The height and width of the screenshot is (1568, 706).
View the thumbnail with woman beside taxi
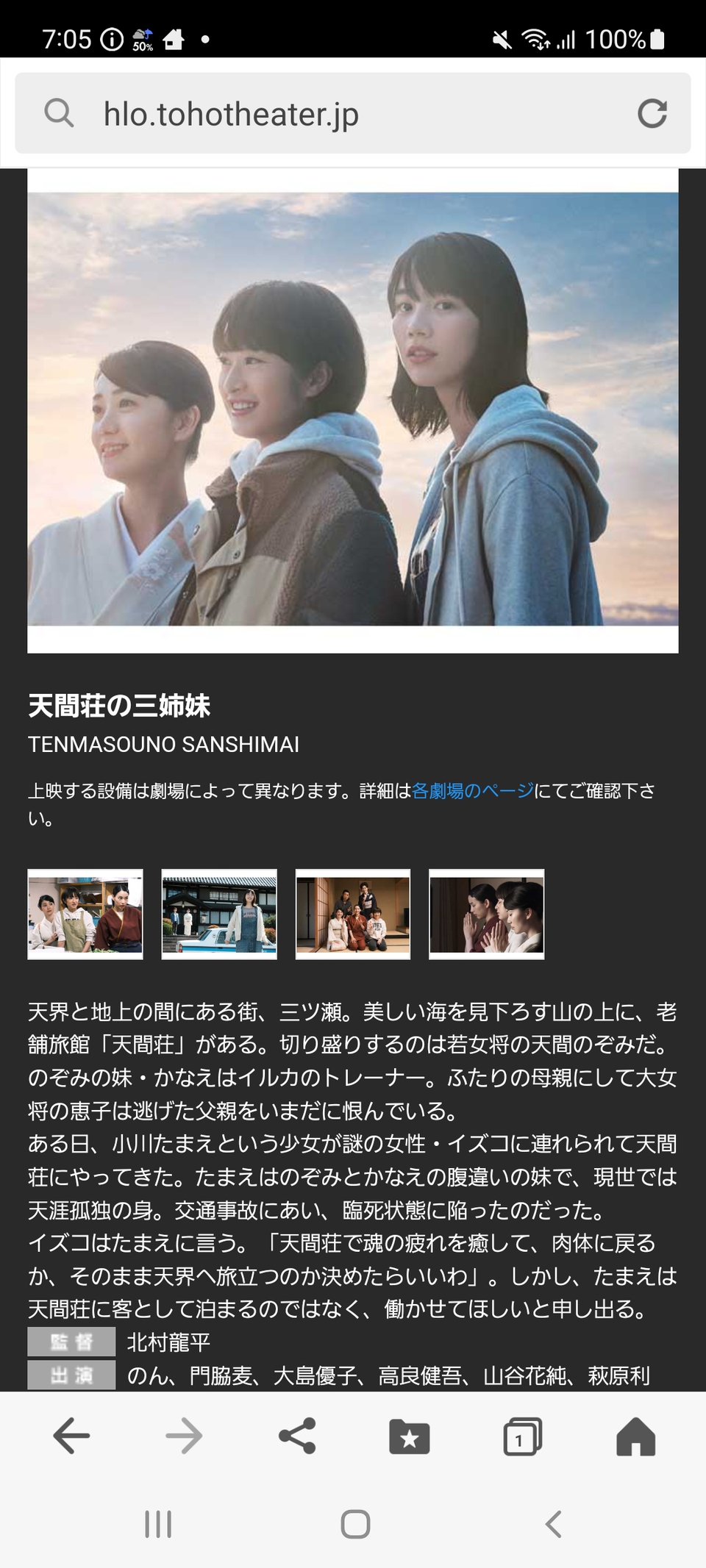[219, 914]
